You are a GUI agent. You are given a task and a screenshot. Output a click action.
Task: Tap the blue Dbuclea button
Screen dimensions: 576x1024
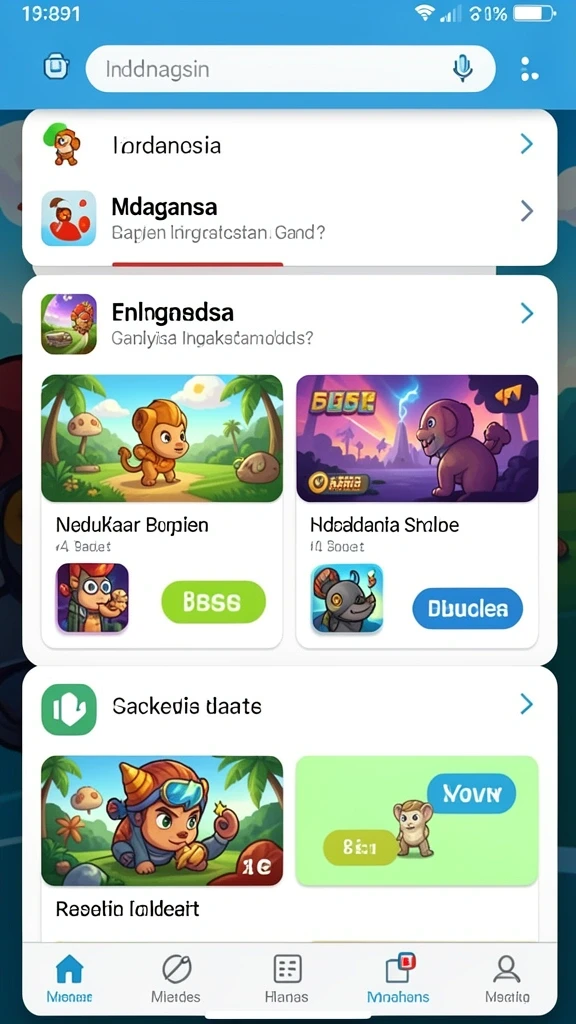tap(468, 609)
